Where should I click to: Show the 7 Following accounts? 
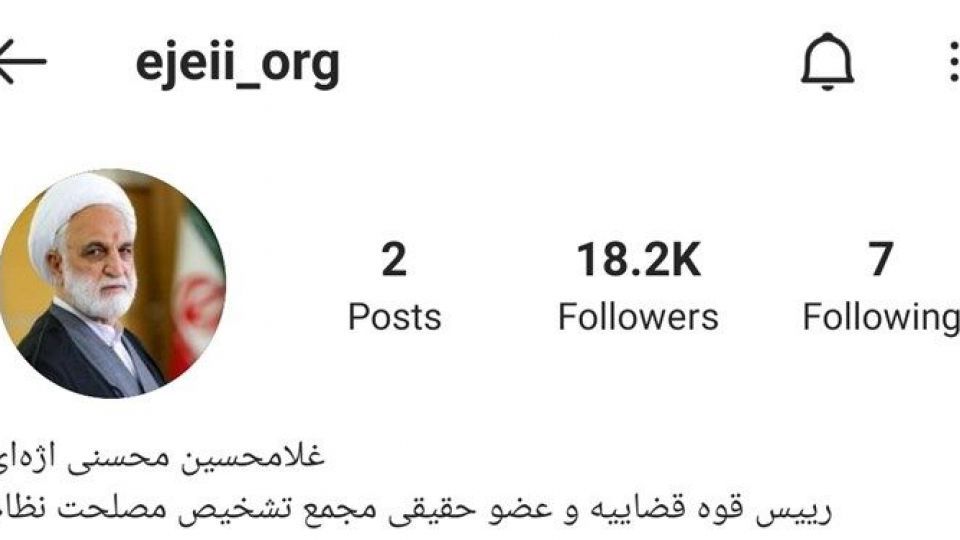(880, 286)
